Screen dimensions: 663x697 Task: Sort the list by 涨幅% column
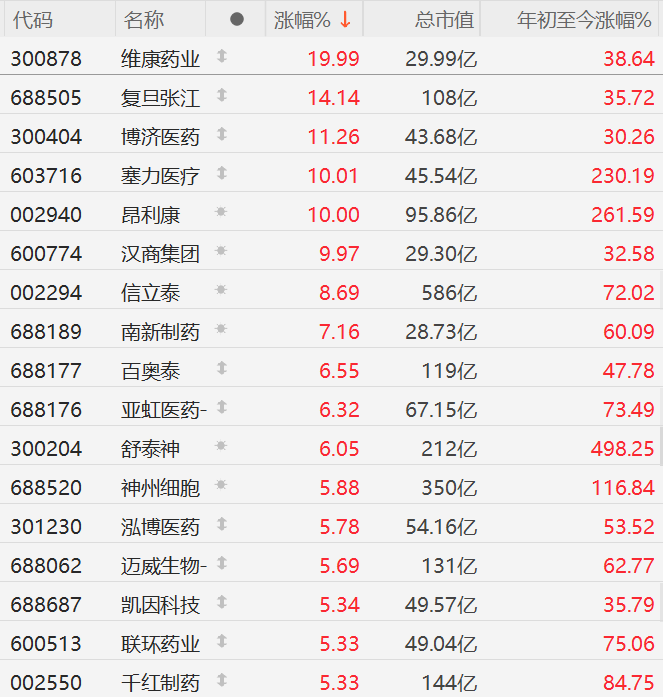303,20
